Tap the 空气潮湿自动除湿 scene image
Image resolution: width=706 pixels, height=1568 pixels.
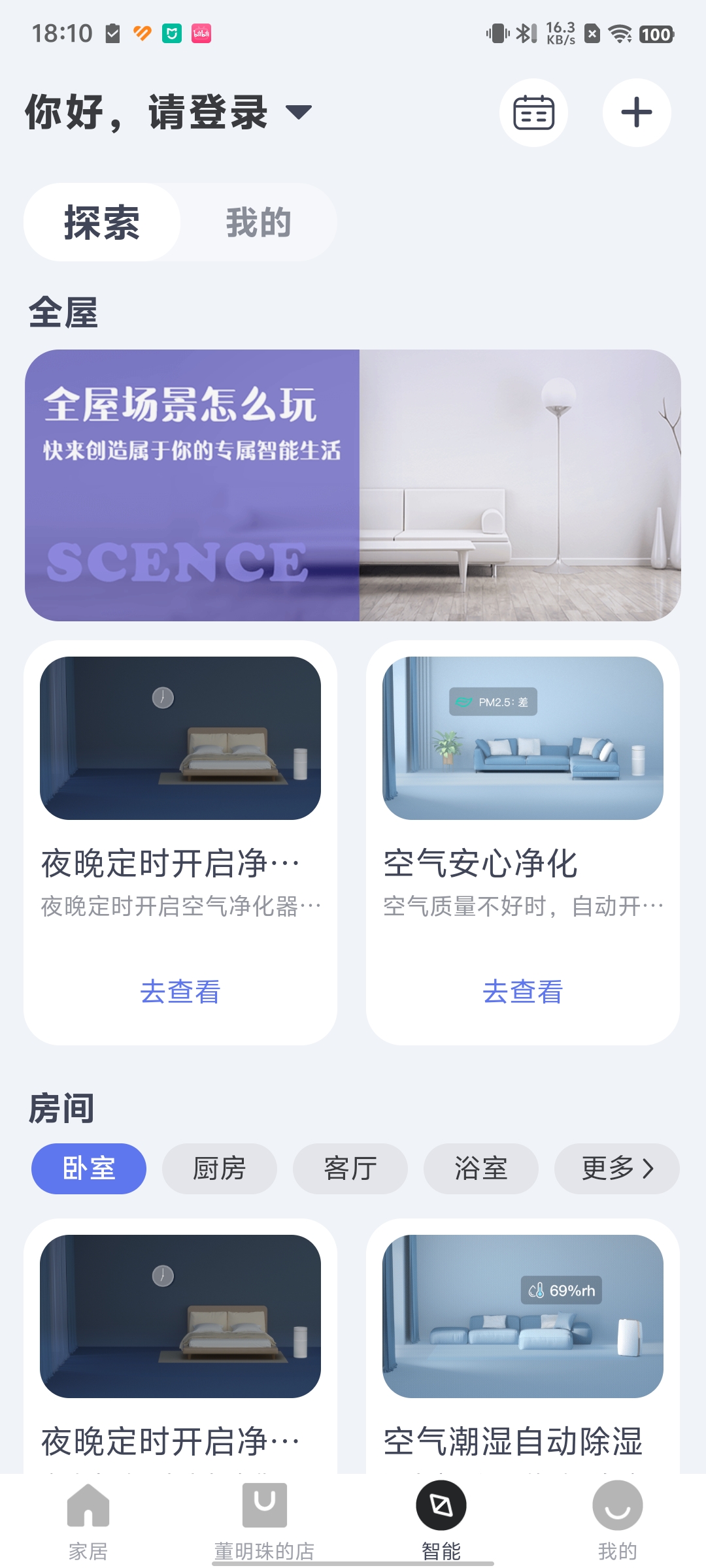pos(523,1316)
